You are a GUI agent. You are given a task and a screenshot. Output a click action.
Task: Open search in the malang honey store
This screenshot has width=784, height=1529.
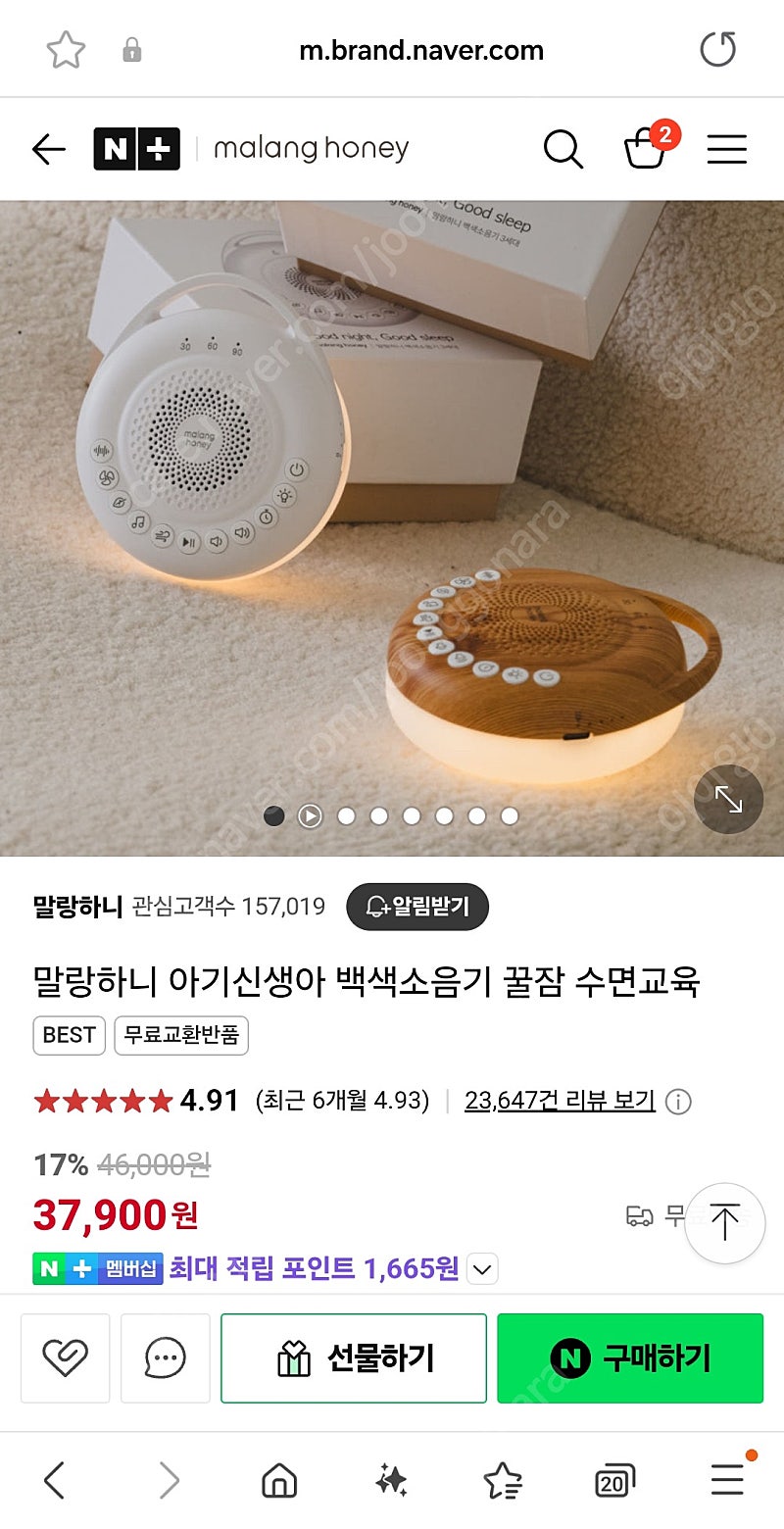563,149
